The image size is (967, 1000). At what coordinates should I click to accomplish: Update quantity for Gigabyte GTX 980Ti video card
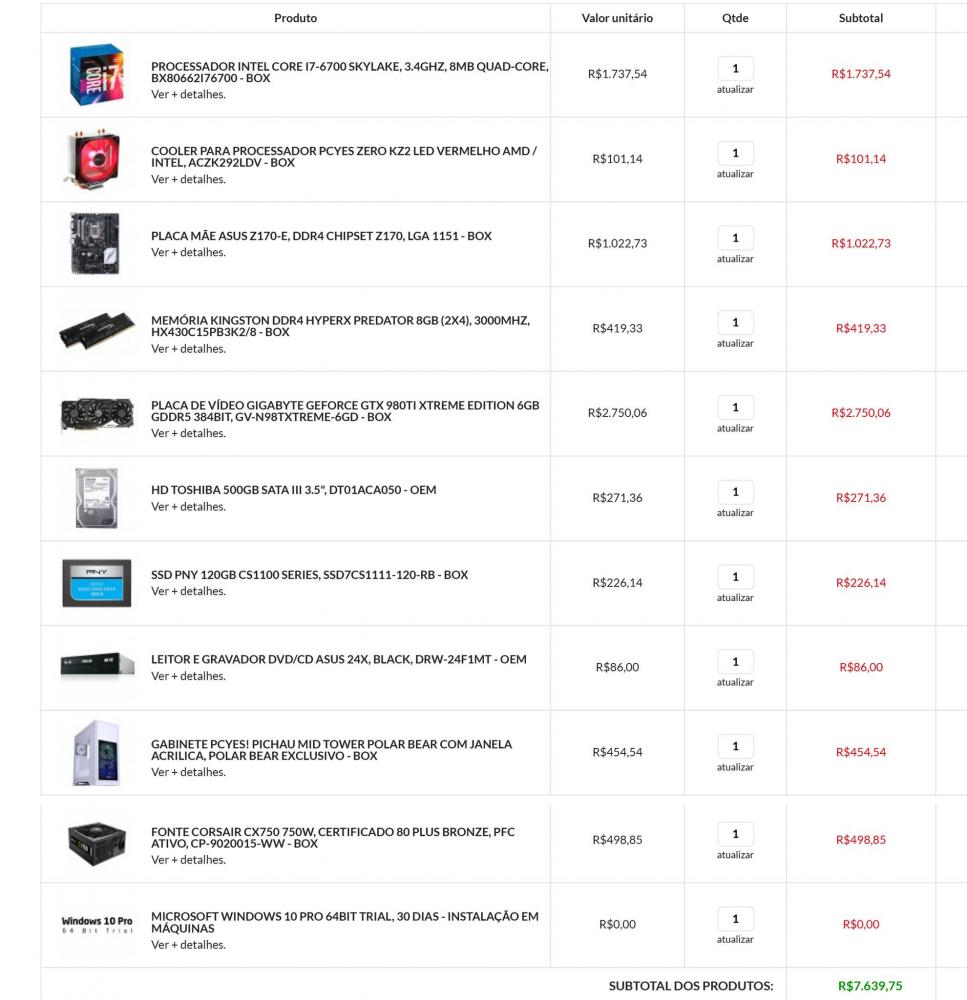click(x=735, y=428)
